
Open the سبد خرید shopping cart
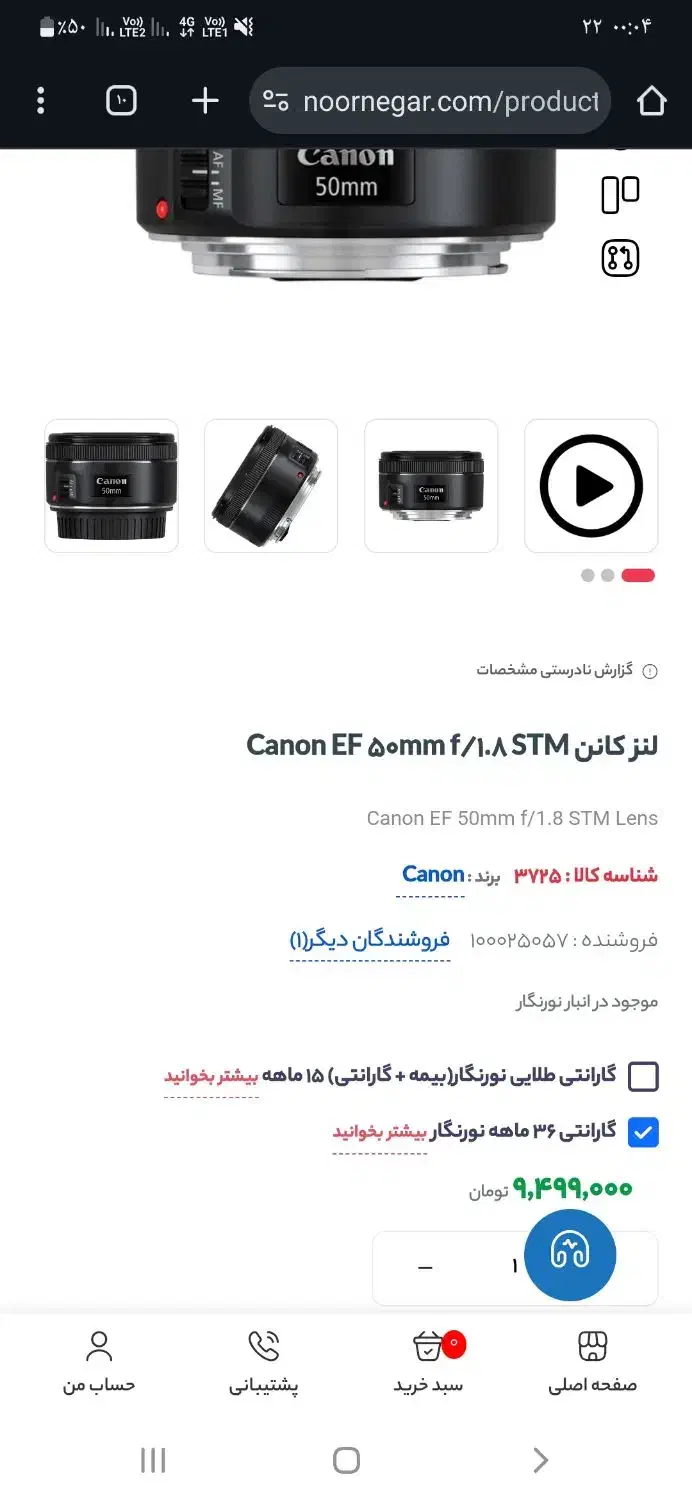pos(428,1362)
